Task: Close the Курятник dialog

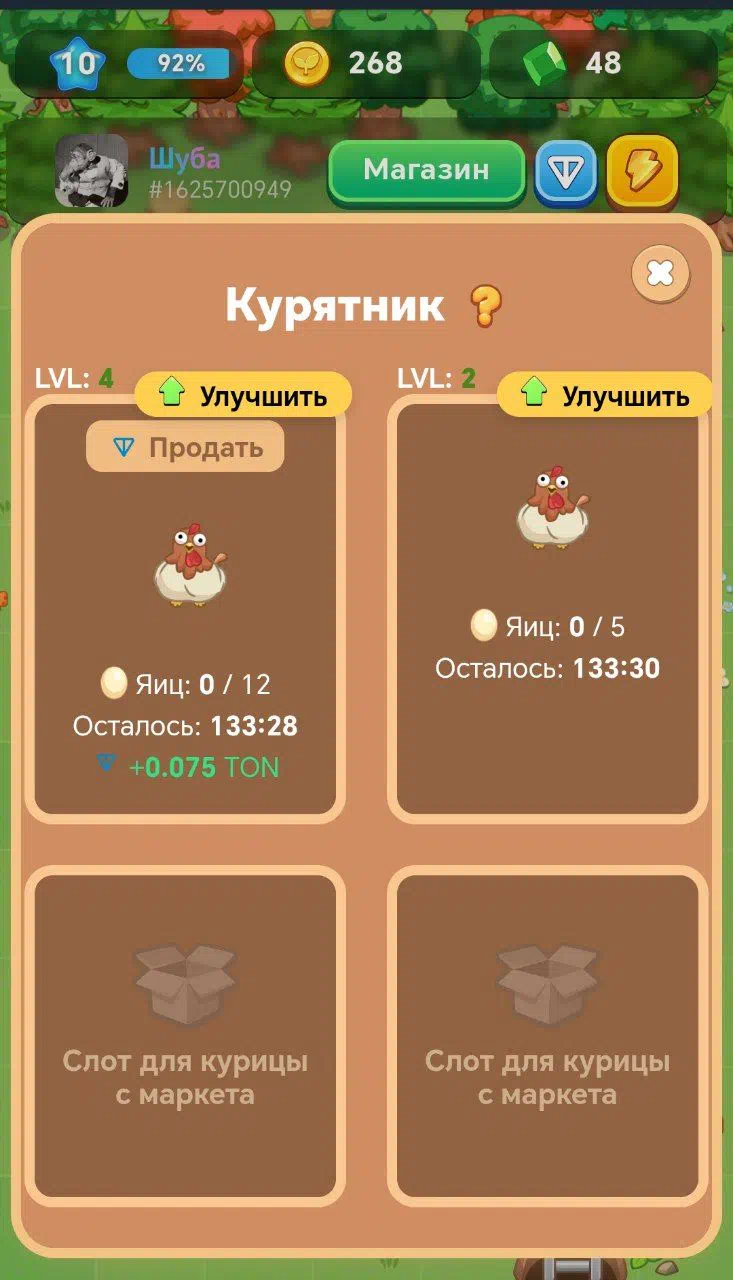Action: [x=660, y=272]
